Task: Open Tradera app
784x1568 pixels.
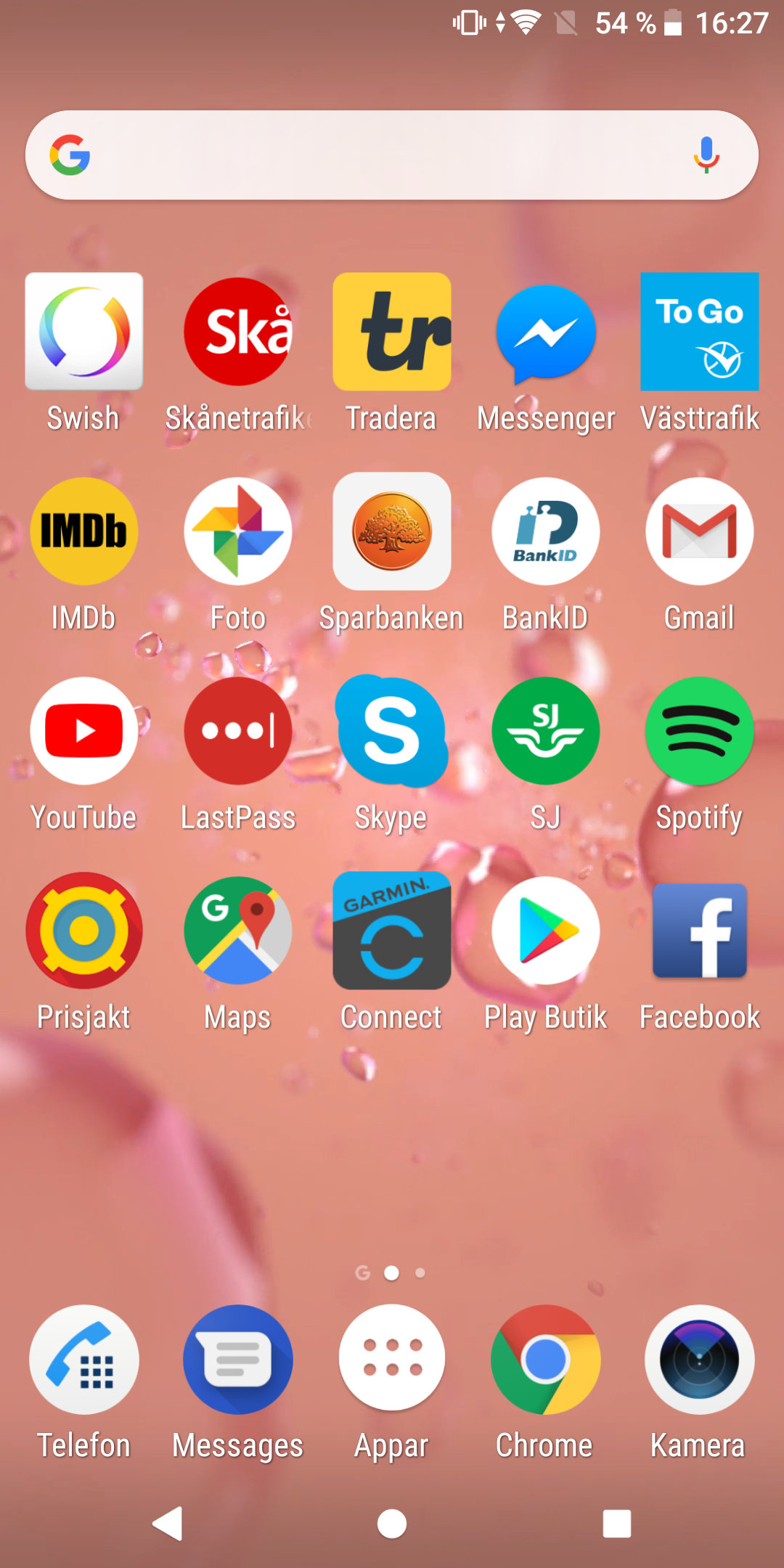Action: pos(392,332)
